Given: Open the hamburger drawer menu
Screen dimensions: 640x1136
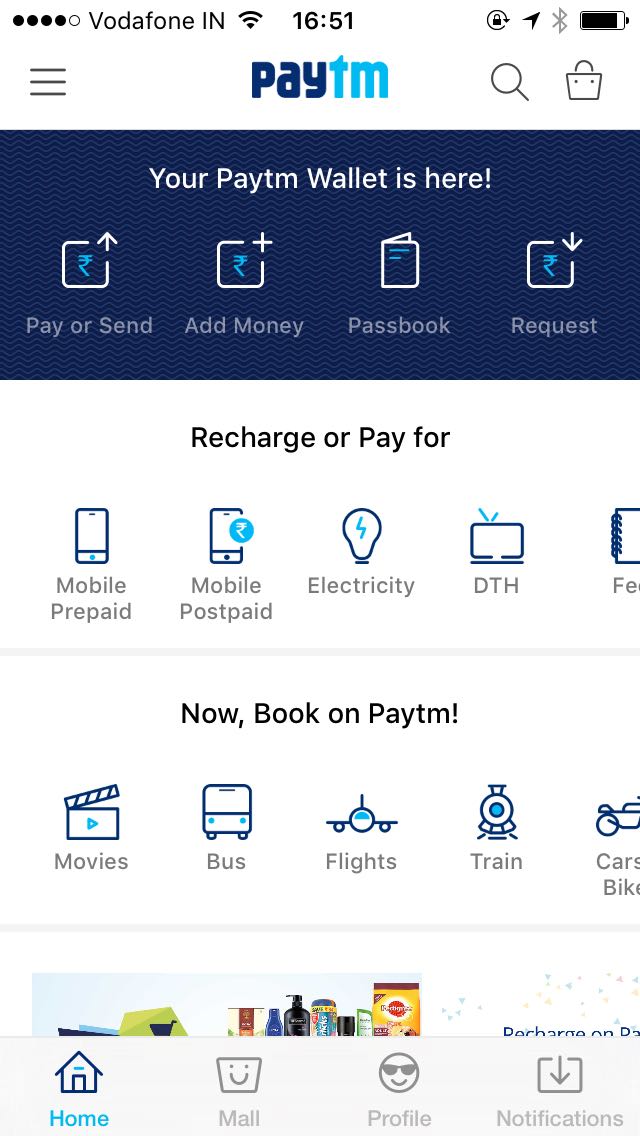Looking at the screenshot, I should pyautogui.click(x=47, y=81).
